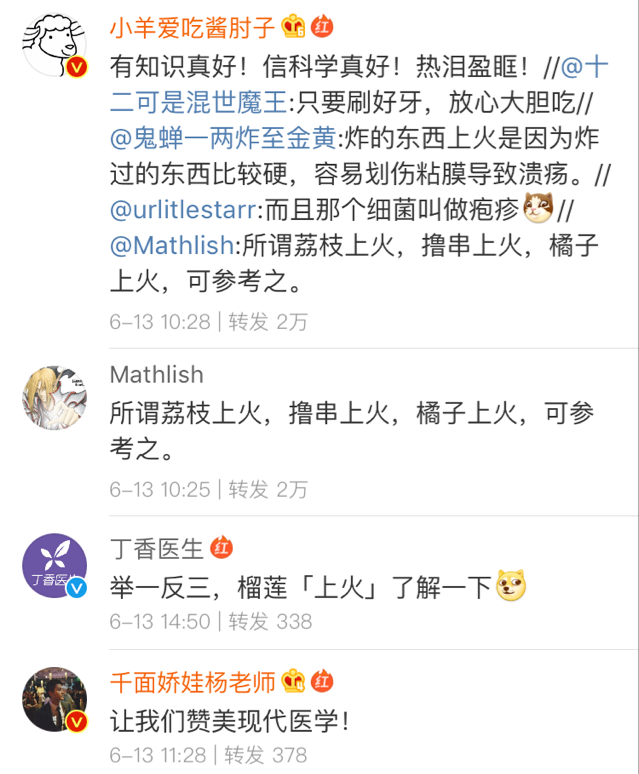This screenshot has width=639, height=774.
Task: View reposts of 小羊爱吃酱肘子's post (转发 2万)
Action: (x=268, y=322)
